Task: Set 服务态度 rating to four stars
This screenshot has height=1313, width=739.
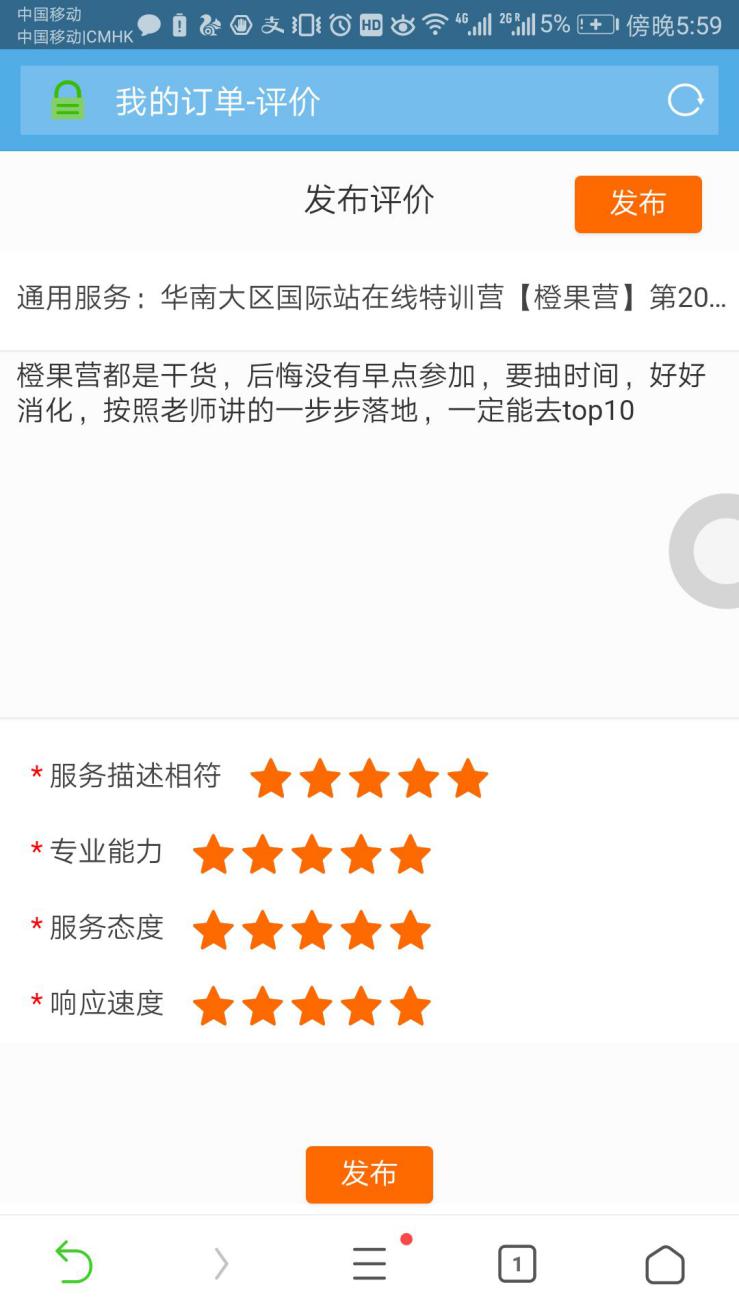Action: pos(361,931)
